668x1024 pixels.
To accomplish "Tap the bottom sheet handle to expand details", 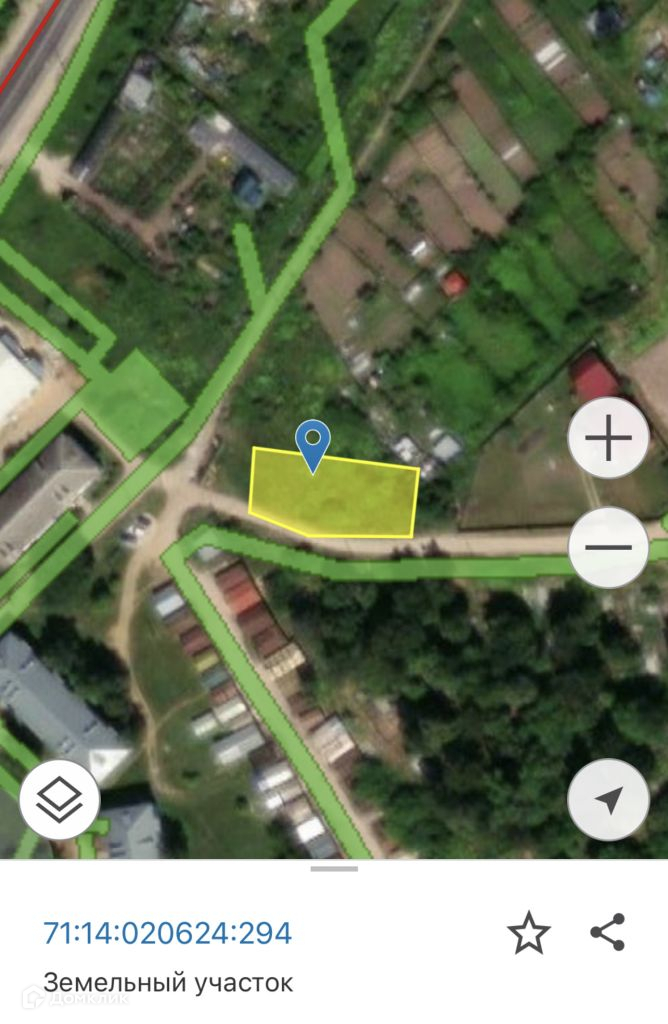I will [334, 869].
